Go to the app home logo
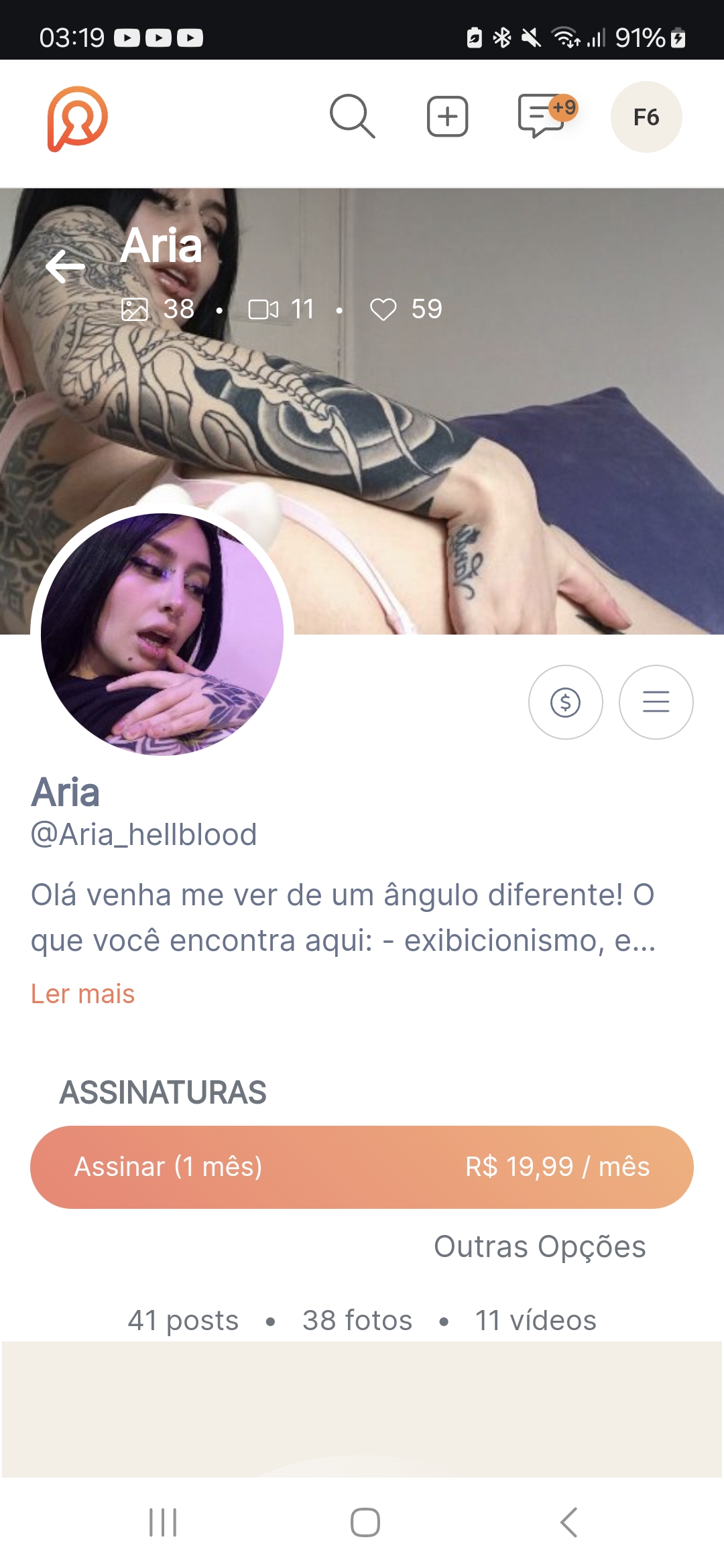 (x=77, y=118)
